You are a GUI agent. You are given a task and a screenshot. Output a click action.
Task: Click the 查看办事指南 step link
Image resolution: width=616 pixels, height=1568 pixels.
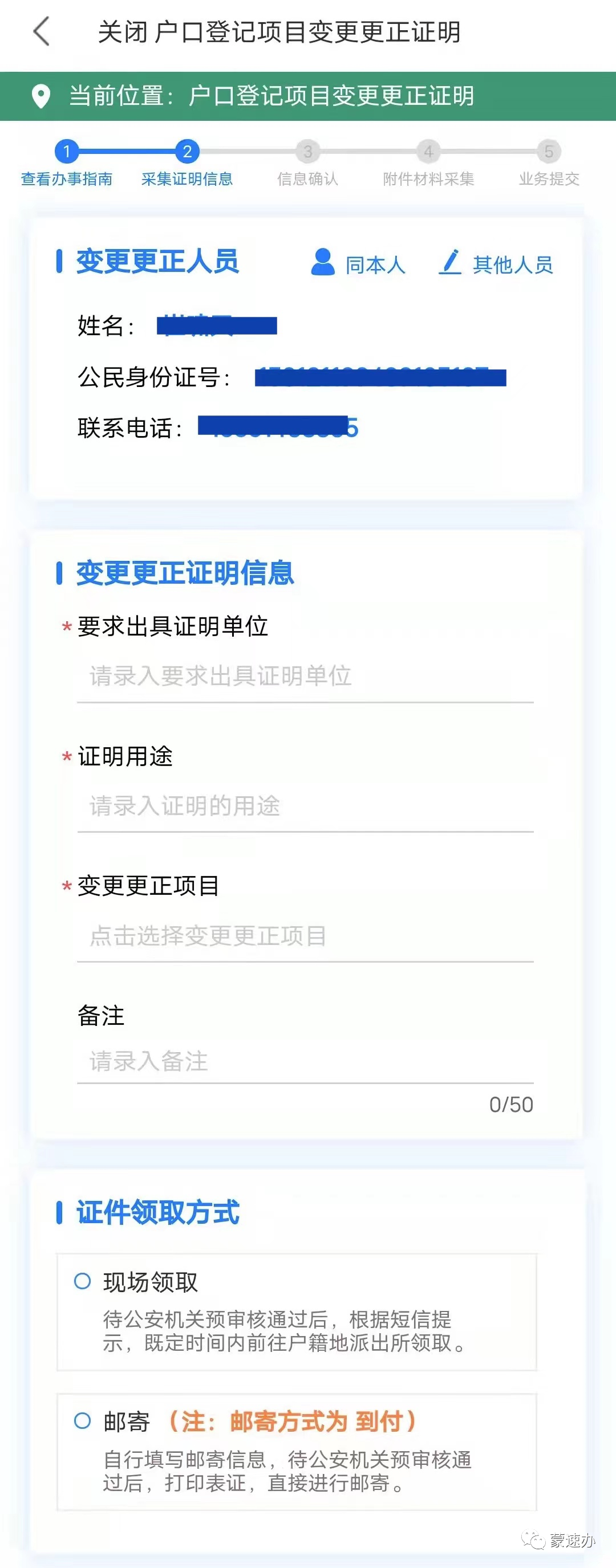coord(67,180)
